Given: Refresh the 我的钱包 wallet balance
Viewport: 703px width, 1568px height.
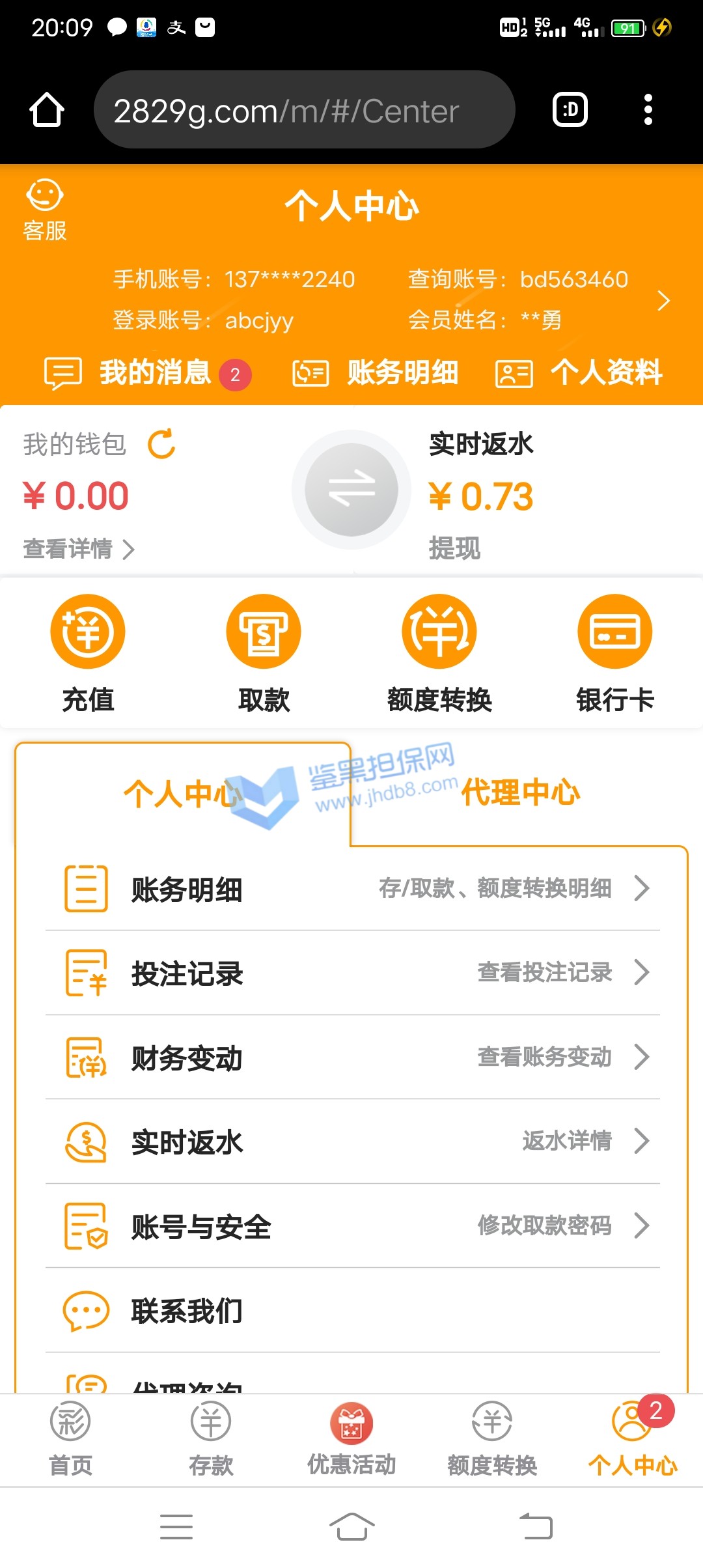Looking at the screenshot, I should pyautogui.click(x=161, y=444).
